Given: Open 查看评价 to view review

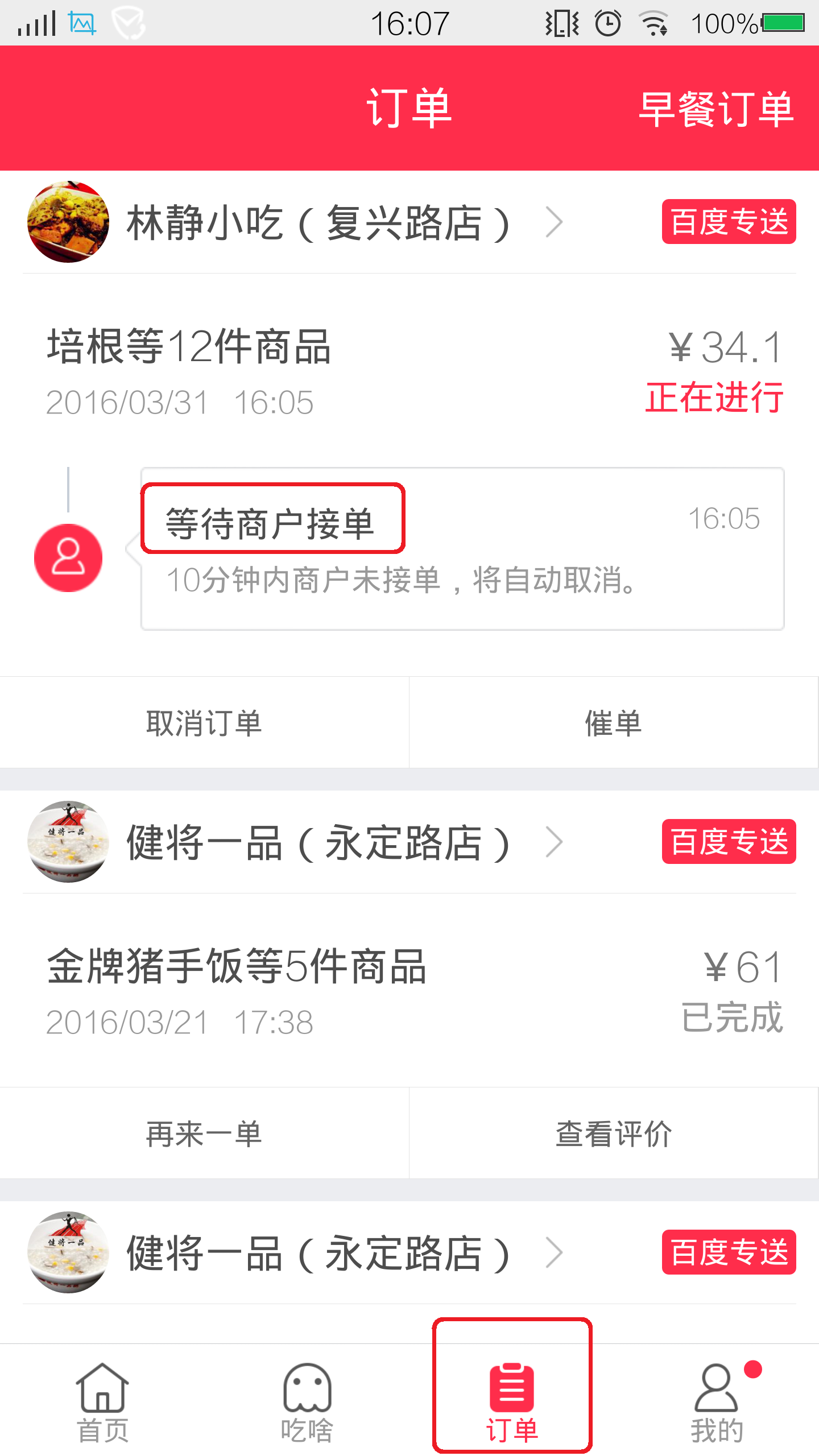Looking at the screenshot, I should click(x=613, y=1134).
